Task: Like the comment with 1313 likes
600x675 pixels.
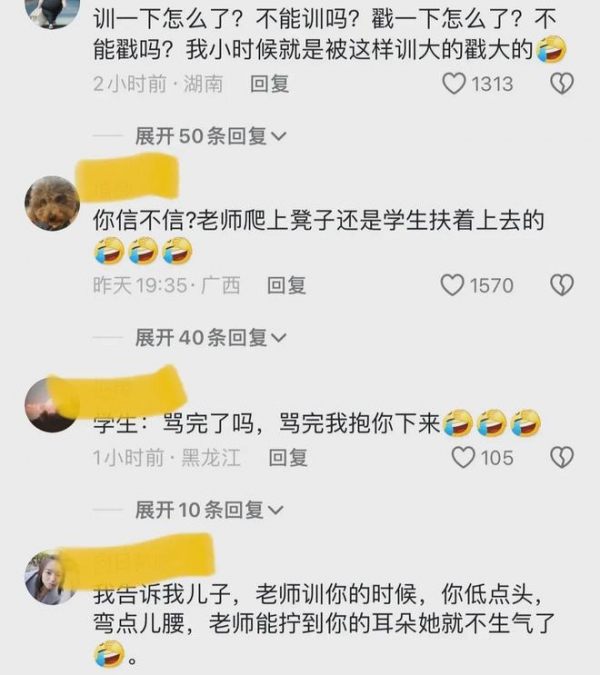Action: pos(455,84)
